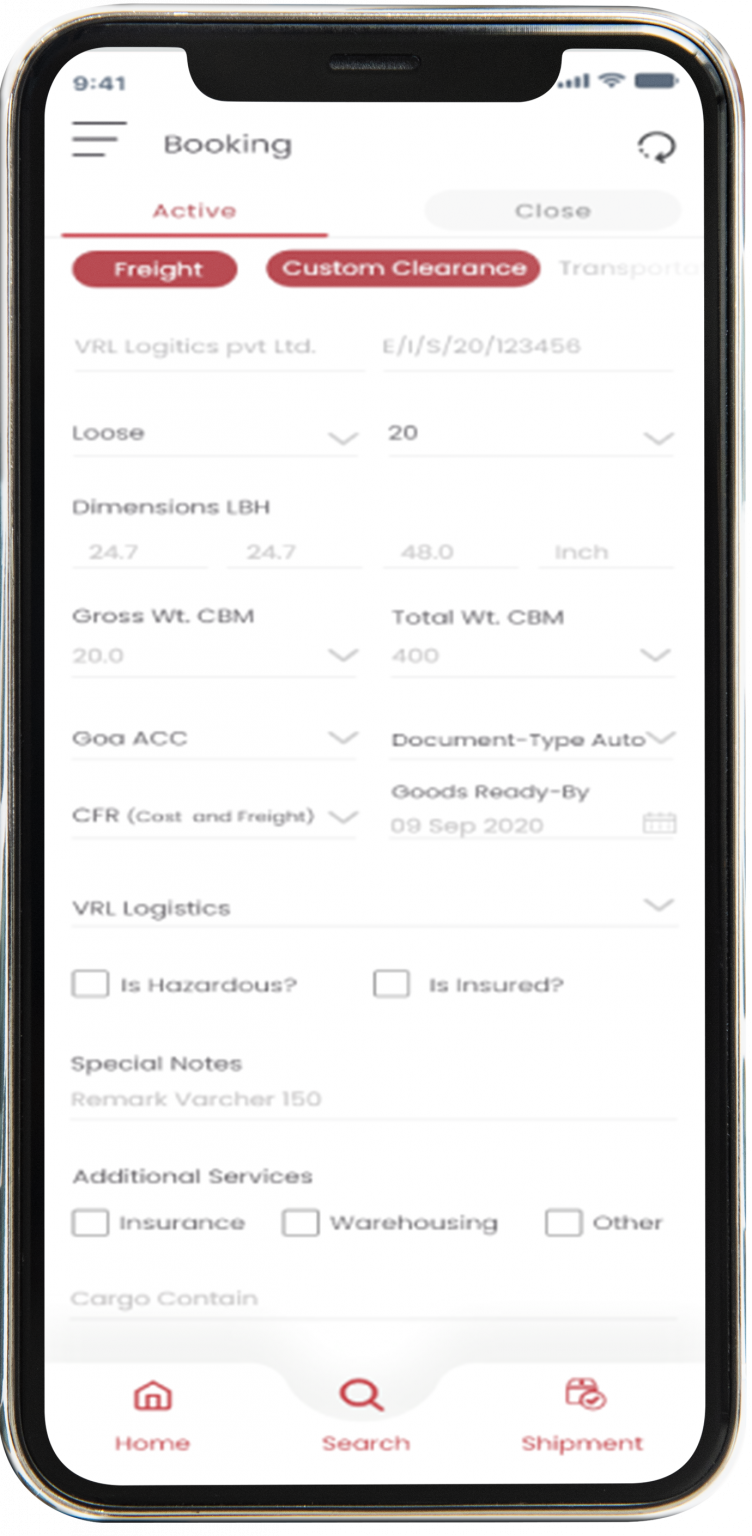The height and width of the screenshot is (1536, 752).
Task: Open the Search tab
Action: coord(365,1416)
